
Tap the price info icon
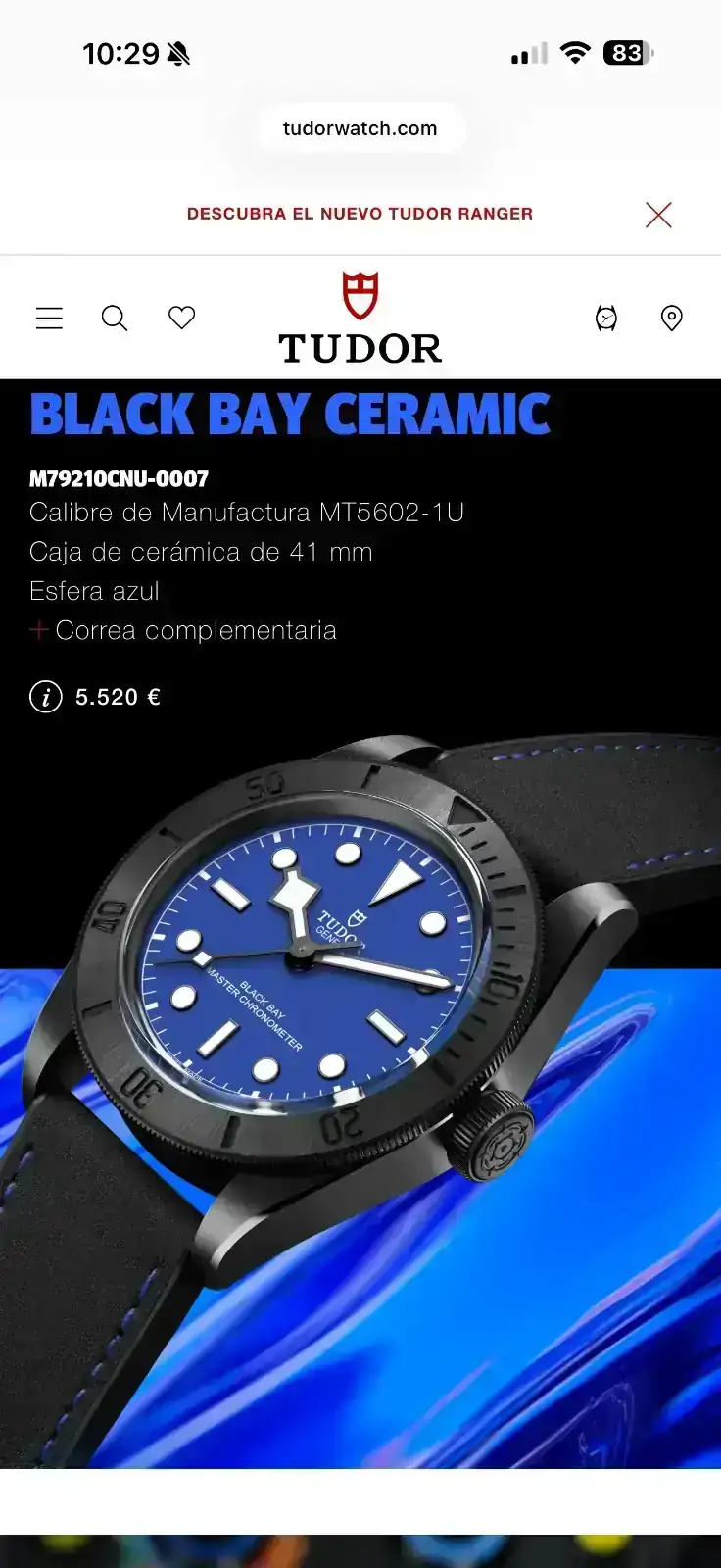(46, 697)
